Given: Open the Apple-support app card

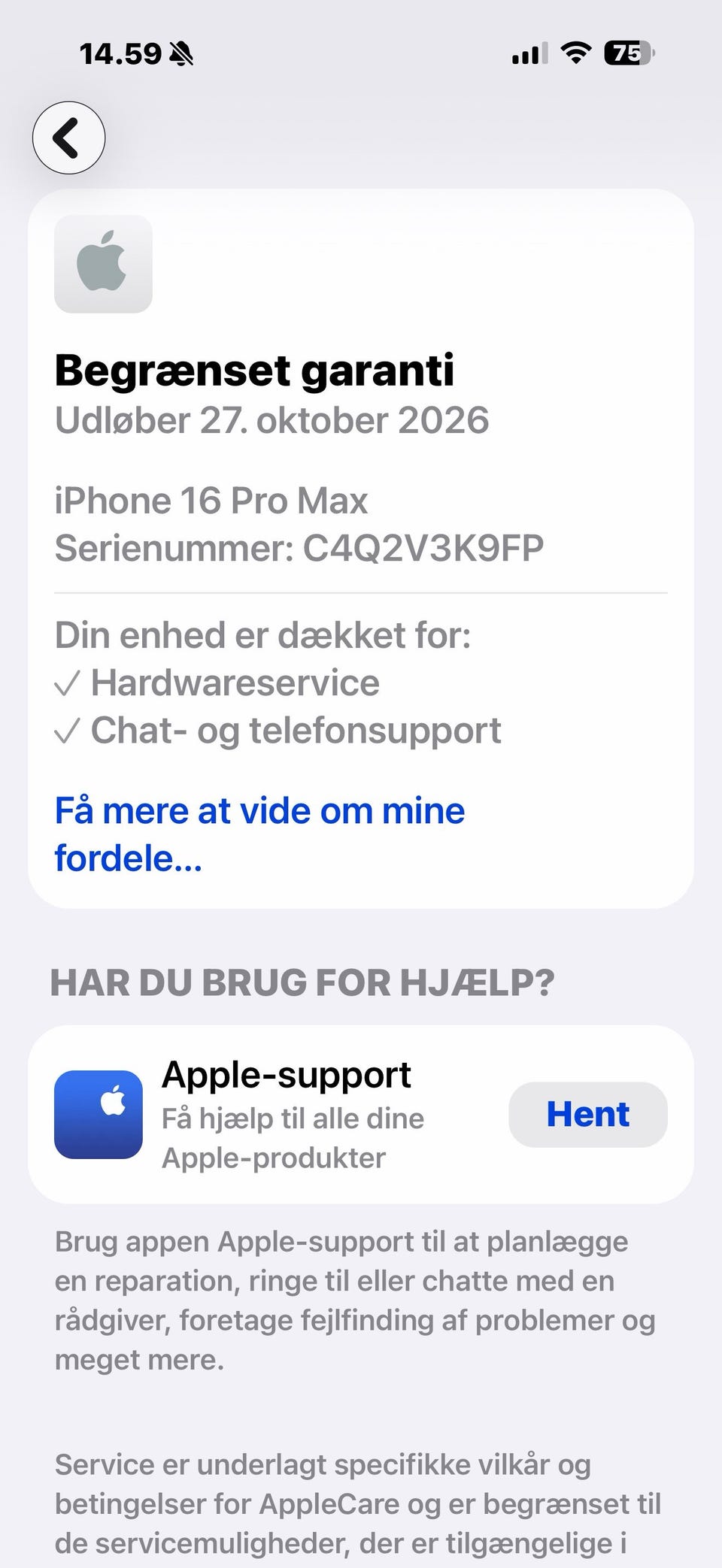Looking at the screenshot, I should pos(361,1114).
